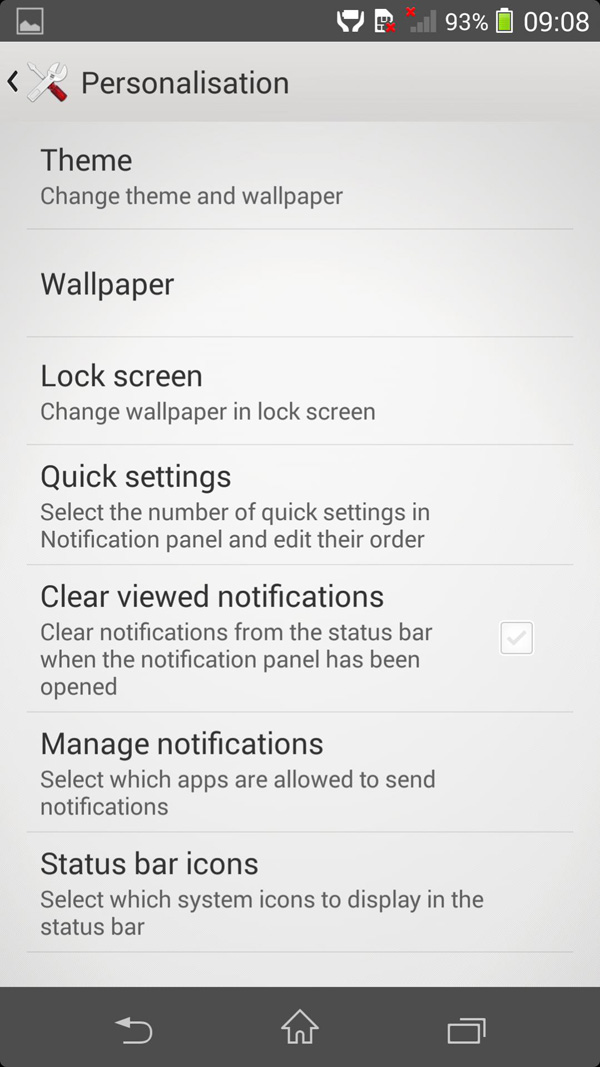This screenshot has width=600, height=1067.
Task: Toggle the Clear viewed notifications checkbox
Action: click(516, 638)
